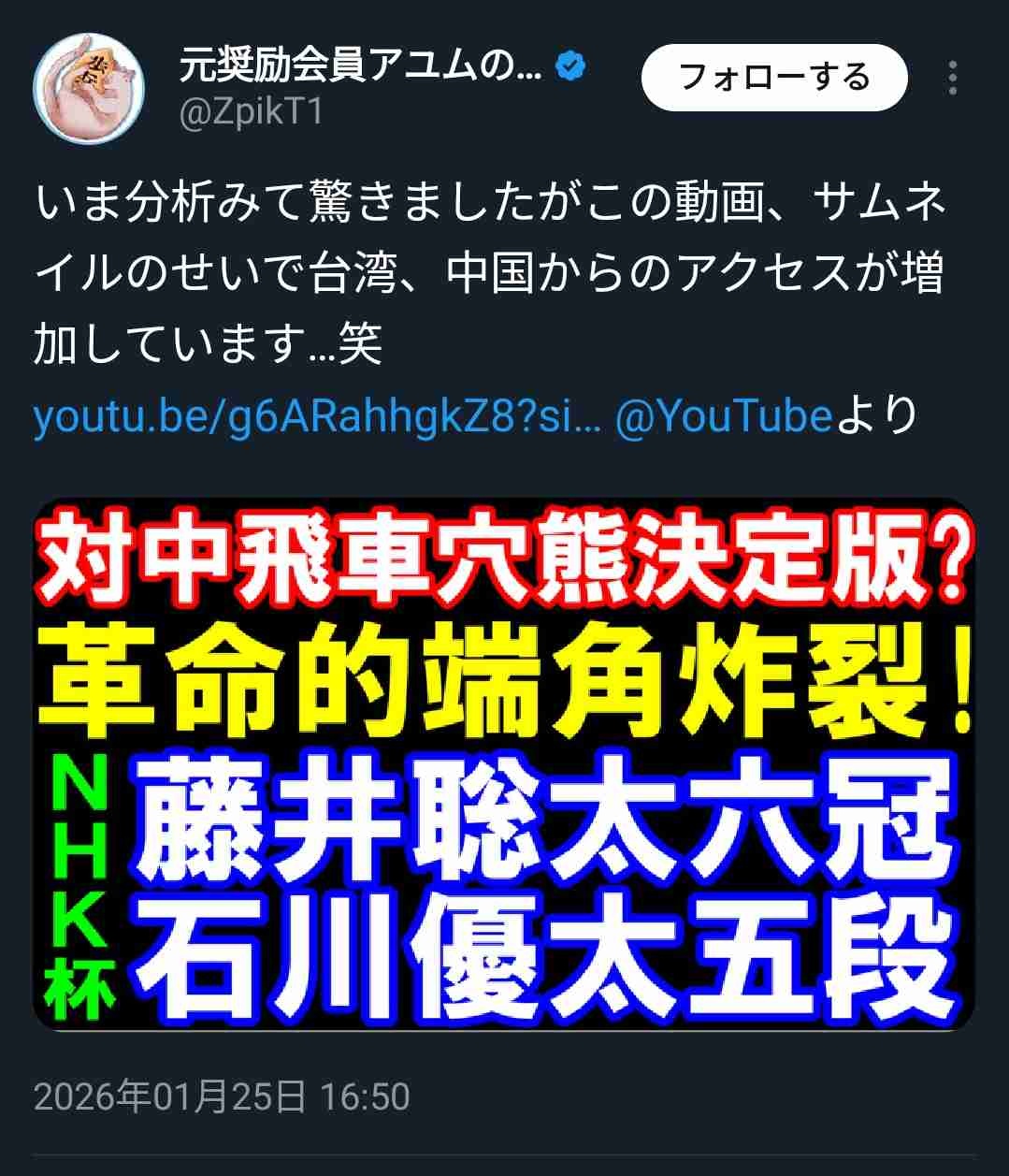Open the three-dot overflow menu
The image size is (1009, 1176).
point(952,79)
